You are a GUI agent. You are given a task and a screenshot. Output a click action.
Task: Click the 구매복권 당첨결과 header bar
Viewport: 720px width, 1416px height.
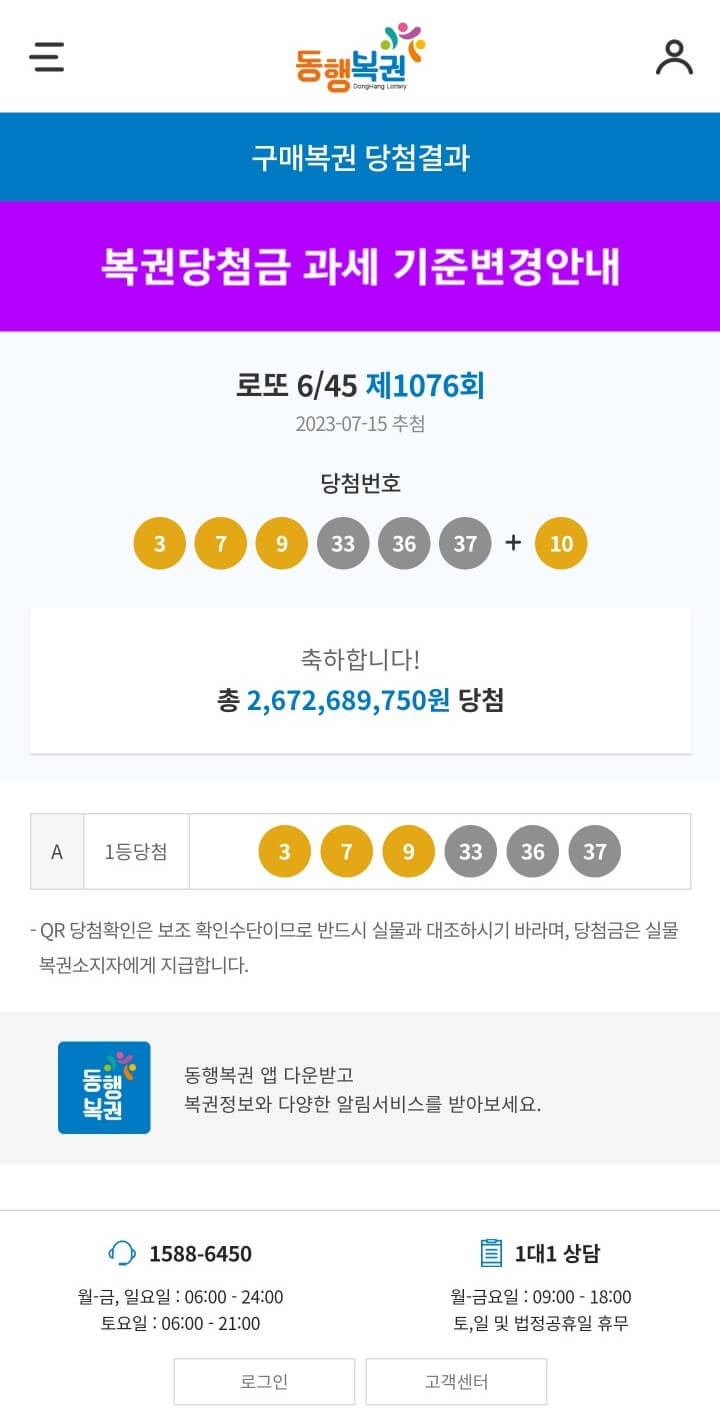coord(360,156)
